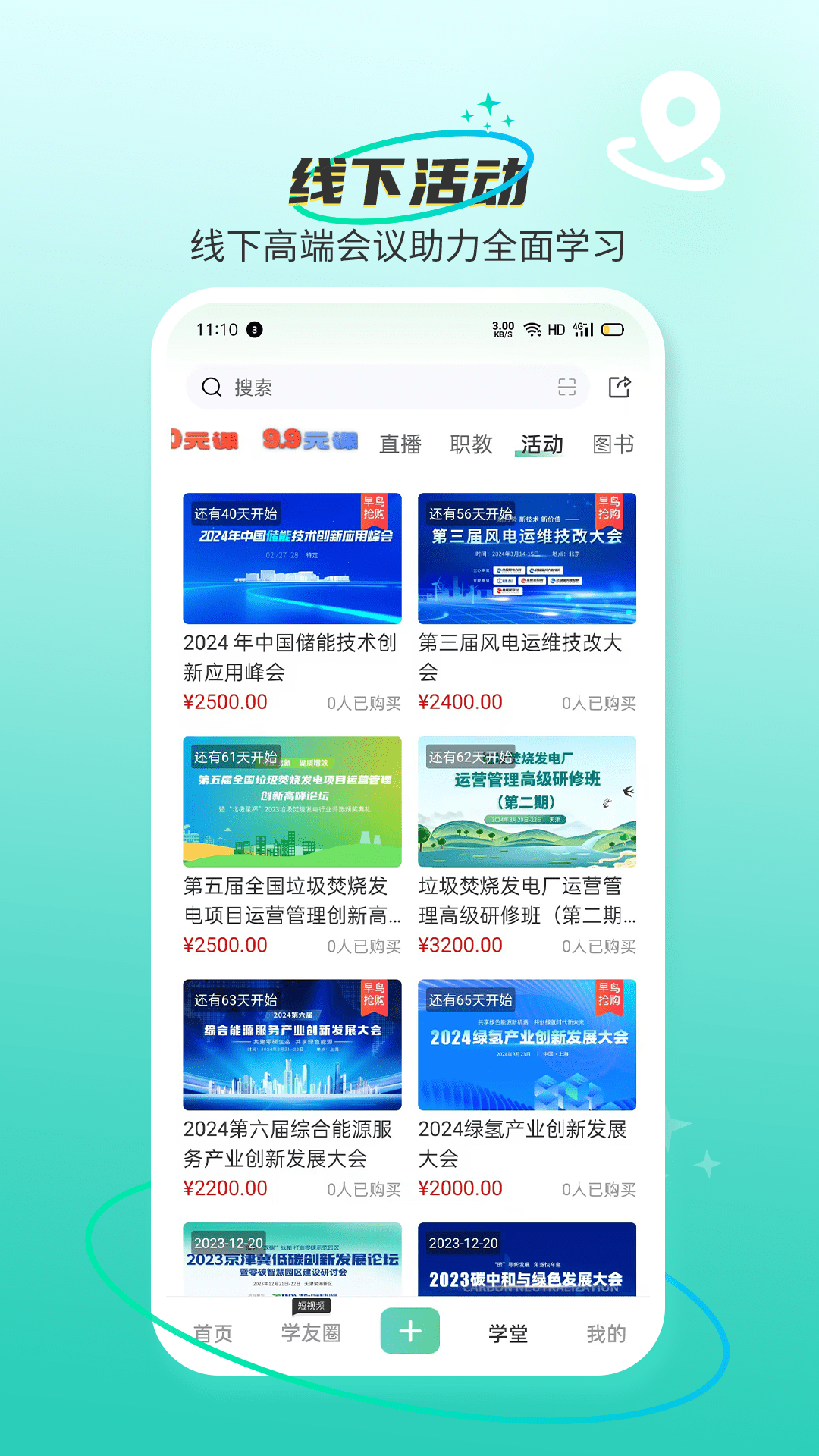This screenshot has height=1456, width=819.
Task: Tap the Wi-Fi status icon
Action: 531,328
